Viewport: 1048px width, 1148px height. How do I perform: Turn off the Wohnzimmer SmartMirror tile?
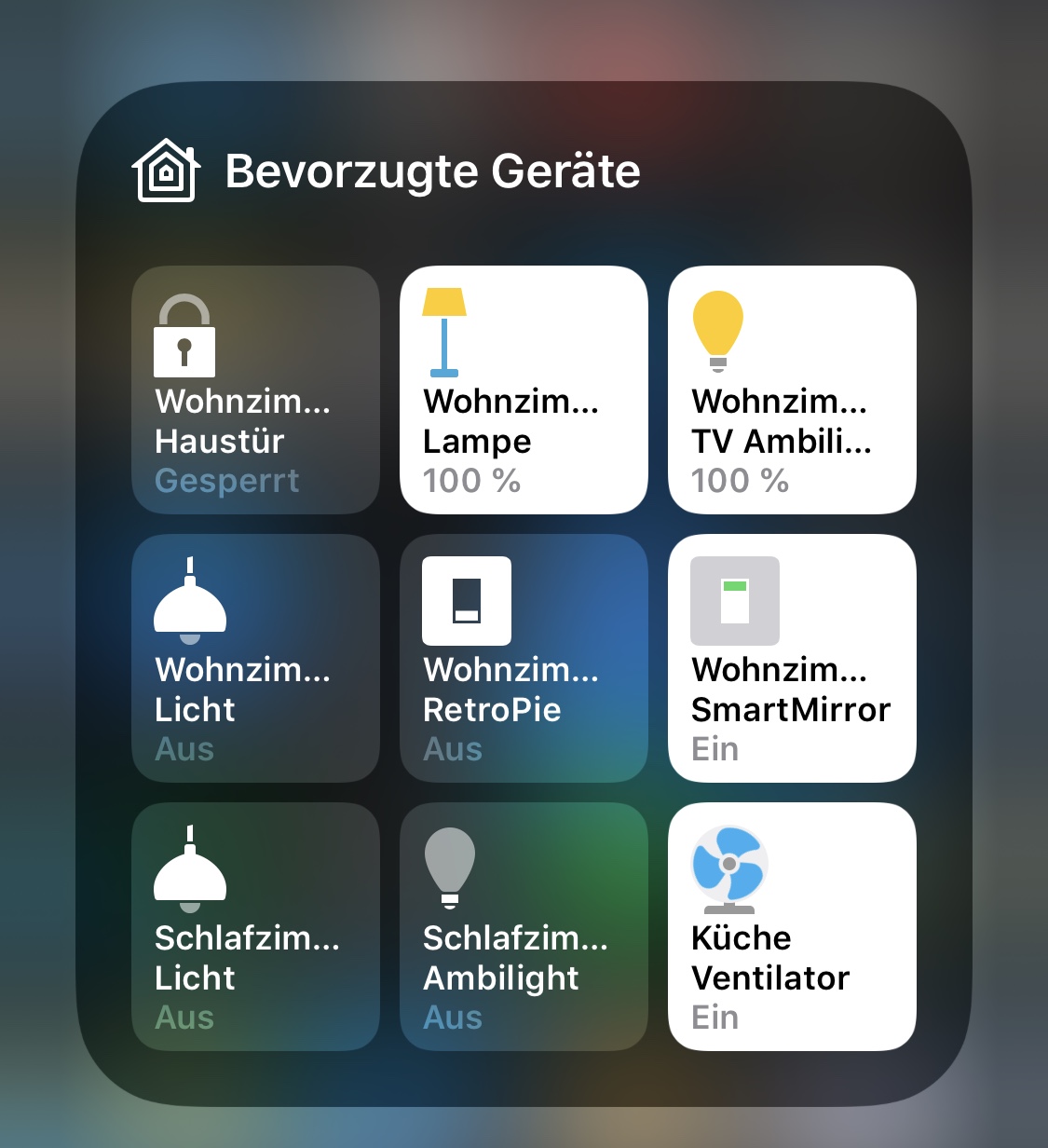[x=792, y=658]
